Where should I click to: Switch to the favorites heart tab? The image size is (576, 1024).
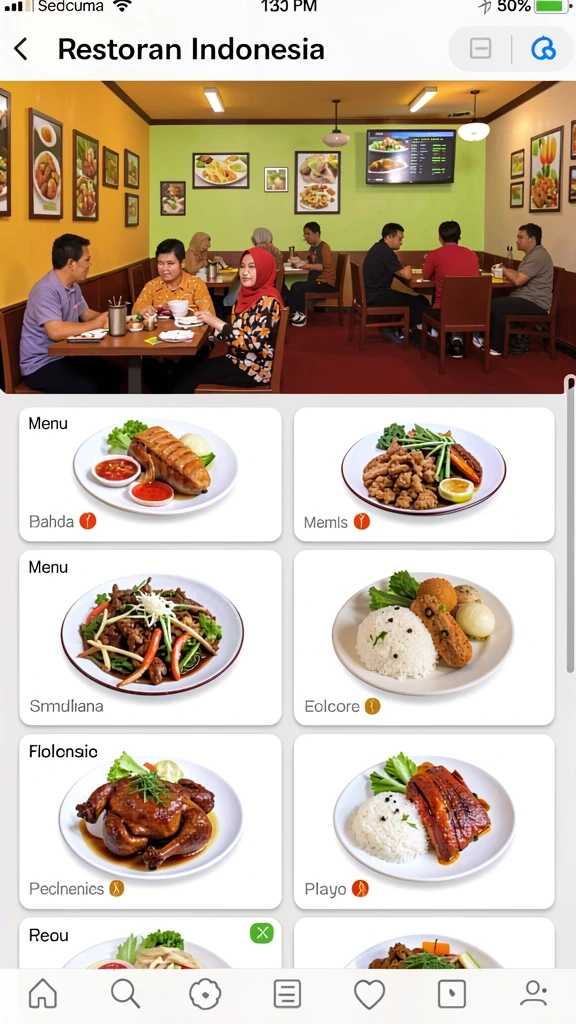pos(369,995)
